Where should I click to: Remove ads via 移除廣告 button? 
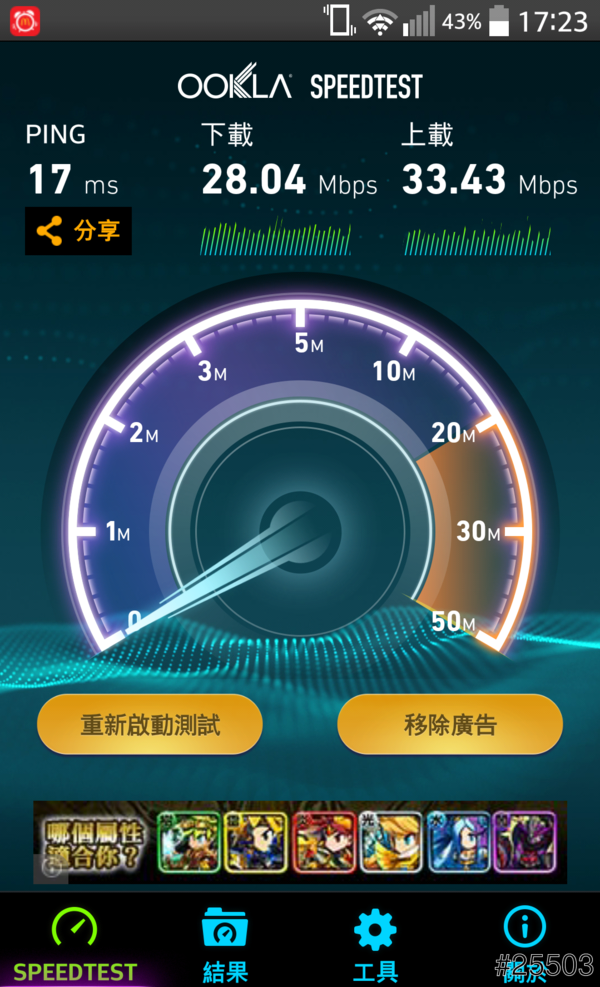pyautogui.click(x=450, y=725)
